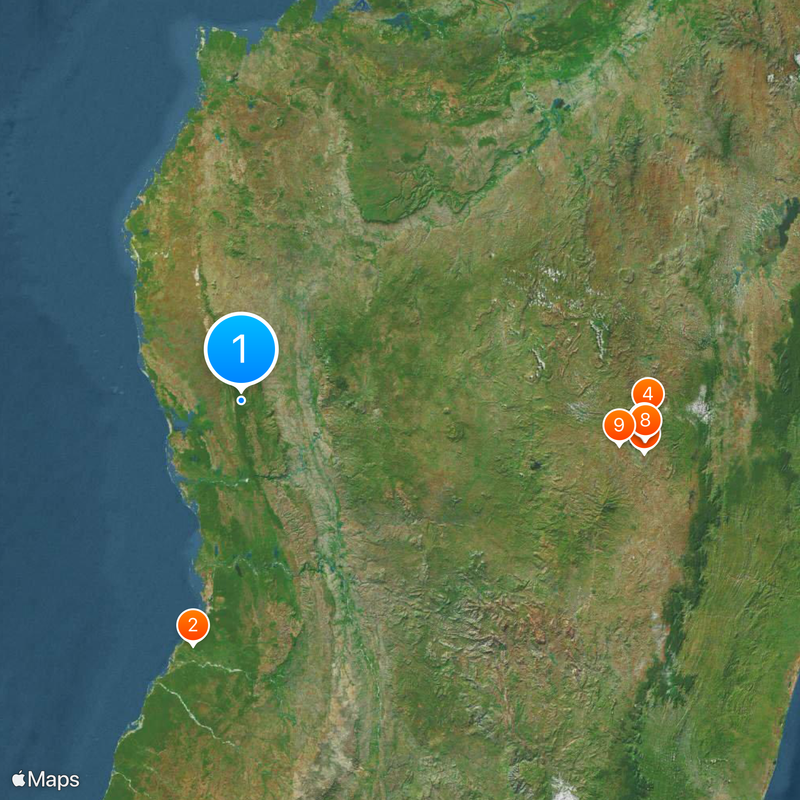Tap orange map pin number 9
The width and height of the screenshot is (800, 800).
[618, 425]
